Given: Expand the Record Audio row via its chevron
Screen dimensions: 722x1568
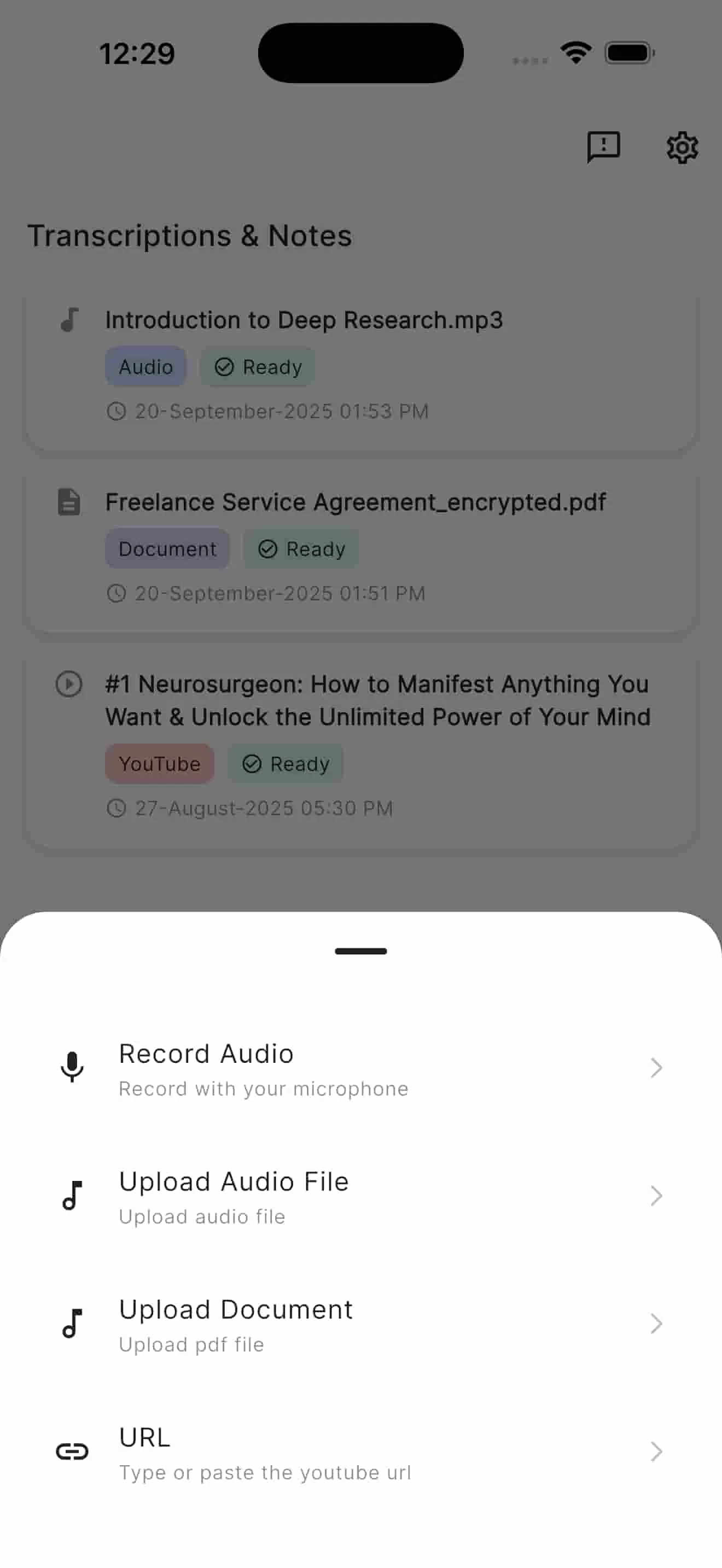Looking at the screenshot, I should tap(656, 1067).
